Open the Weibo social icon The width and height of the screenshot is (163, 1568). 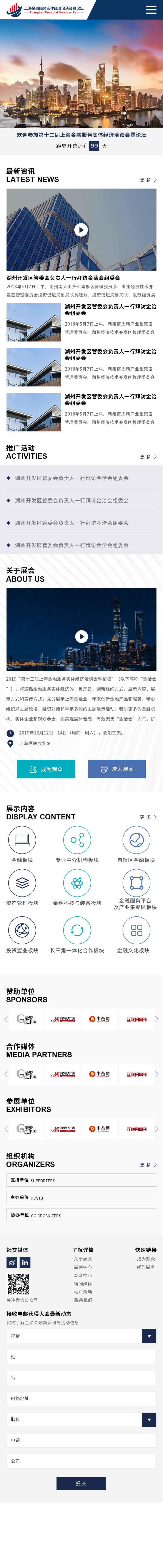pos(12,1245)
